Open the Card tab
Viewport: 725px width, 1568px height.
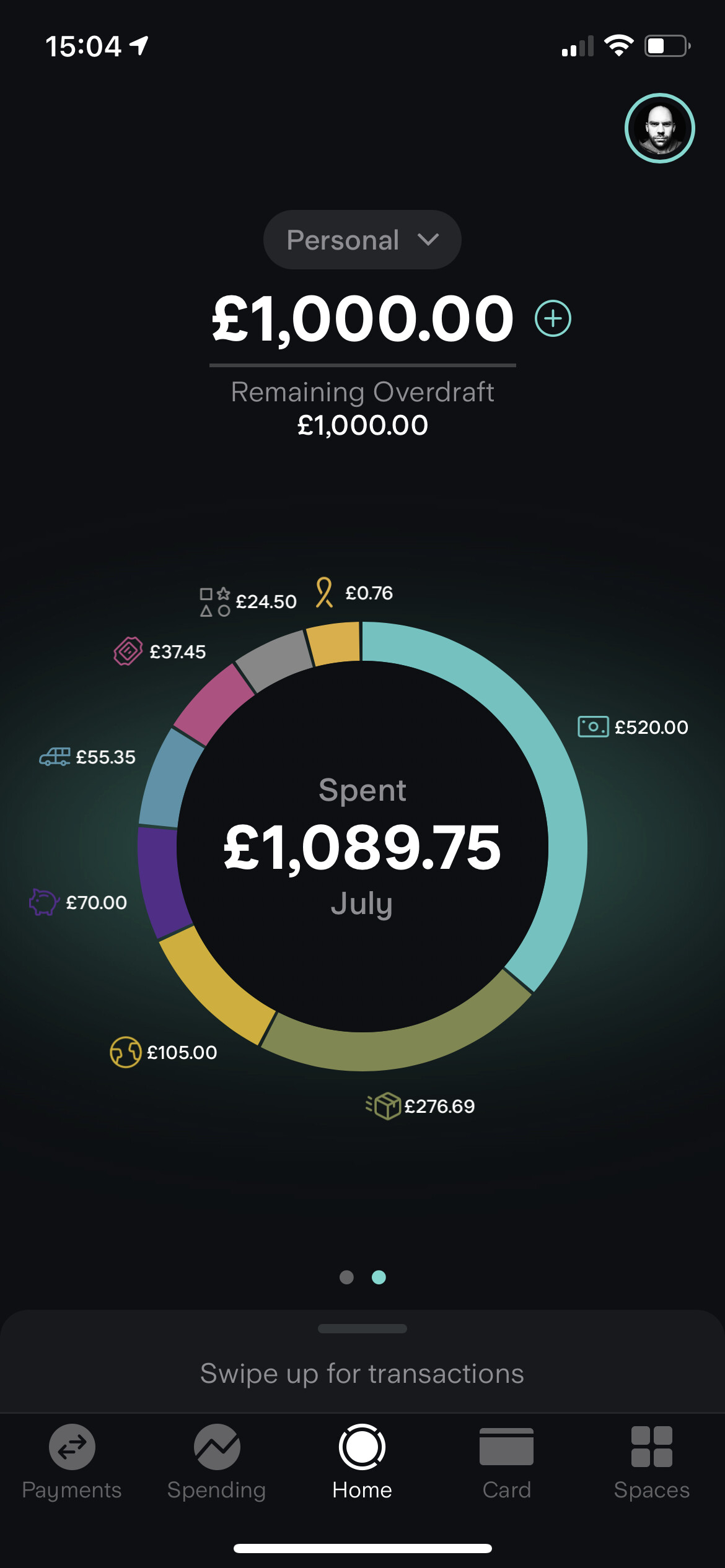coord(506,1463)
